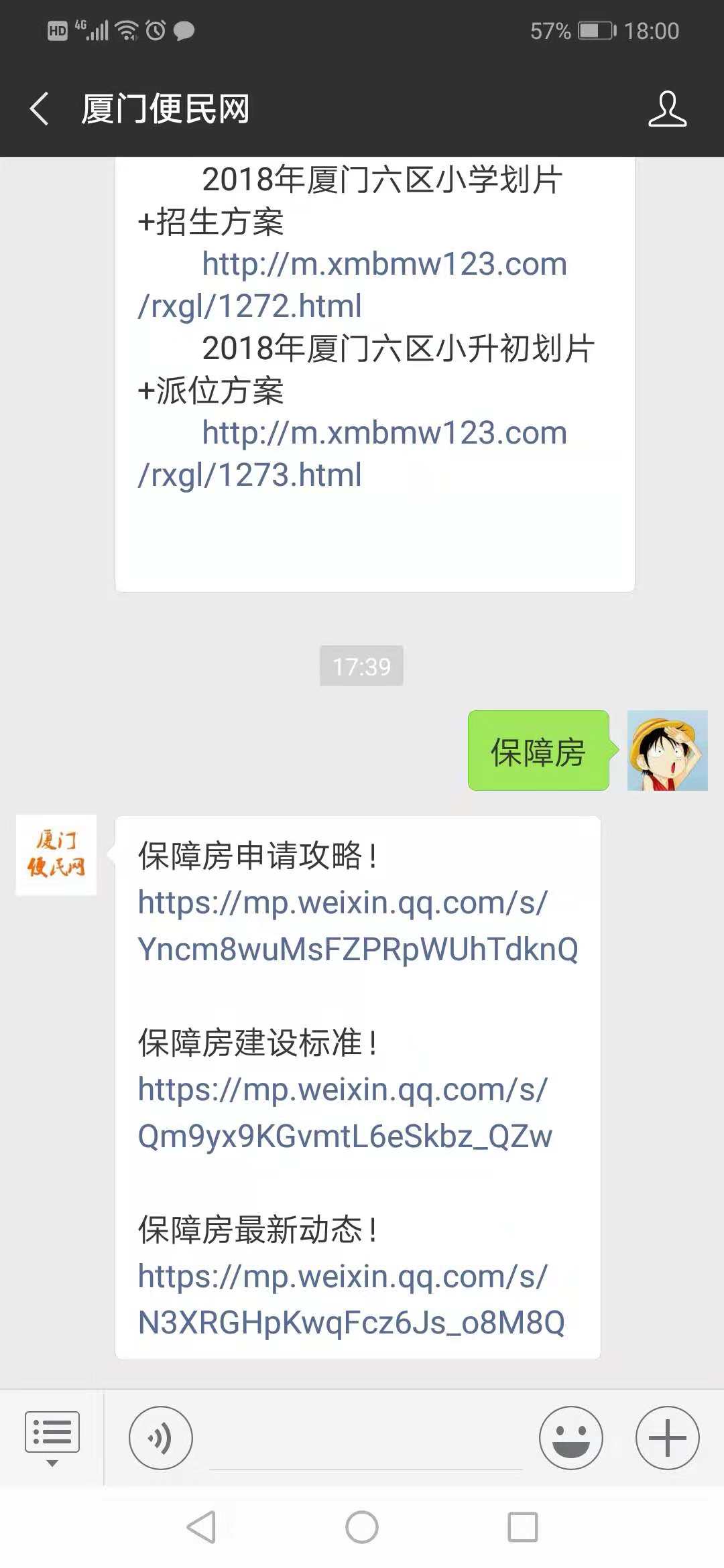Toggle to the custom menu keyboard view
This screenshot has height=1568, width=724.
tap(52, 1431)
